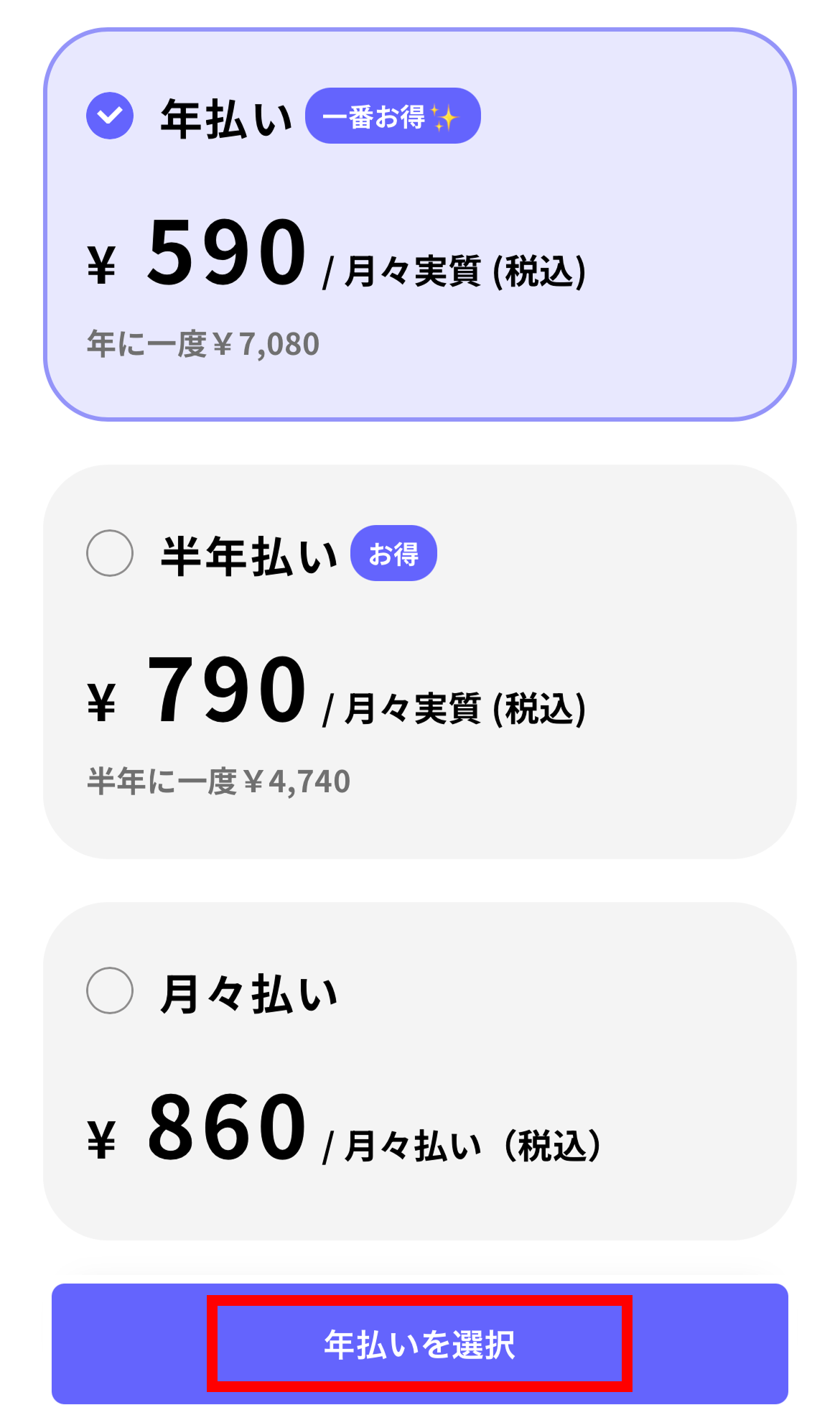
Task: Tap the 年払いを選択 button
Action: 419,1344
